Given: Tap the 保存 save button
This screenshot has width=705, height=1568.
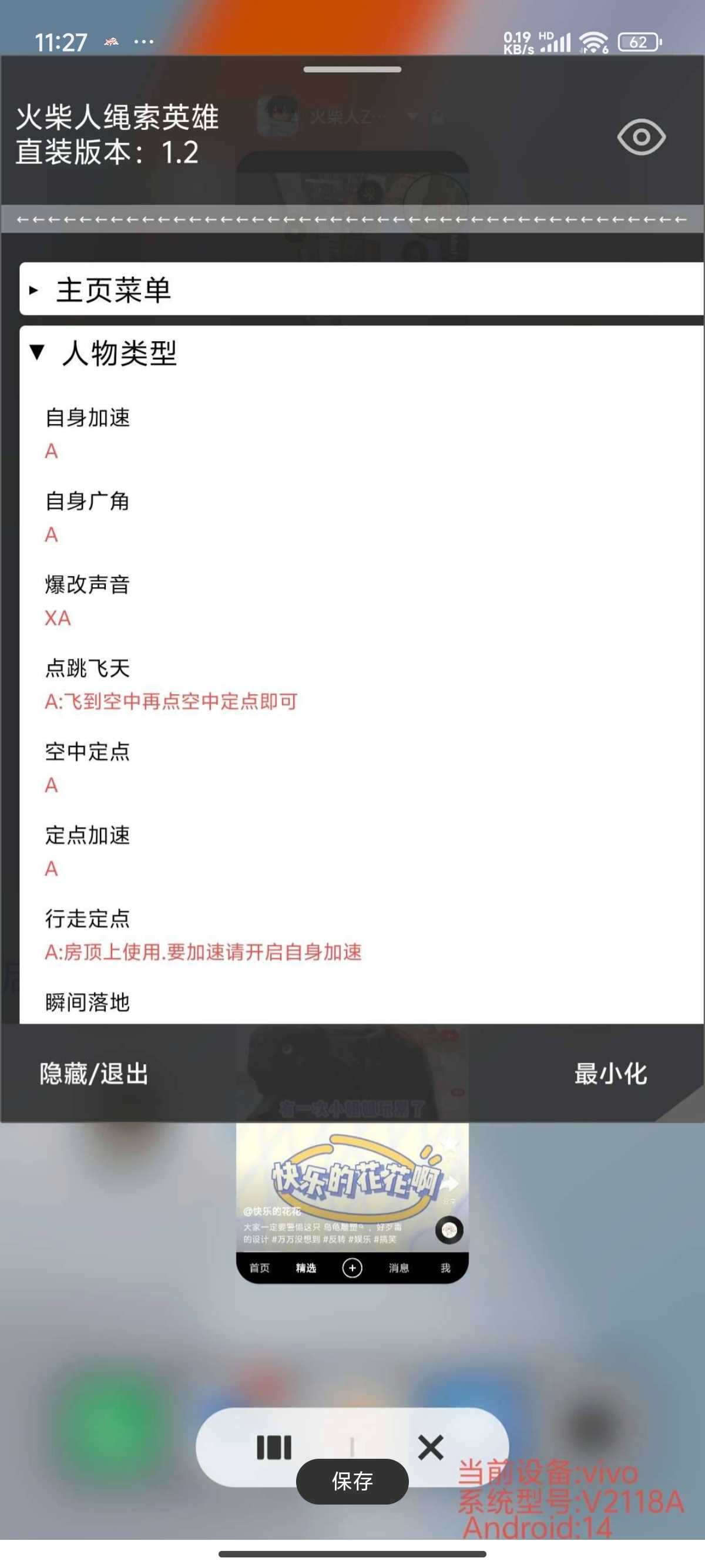Looking at the screenshot, I should 352,1481.
